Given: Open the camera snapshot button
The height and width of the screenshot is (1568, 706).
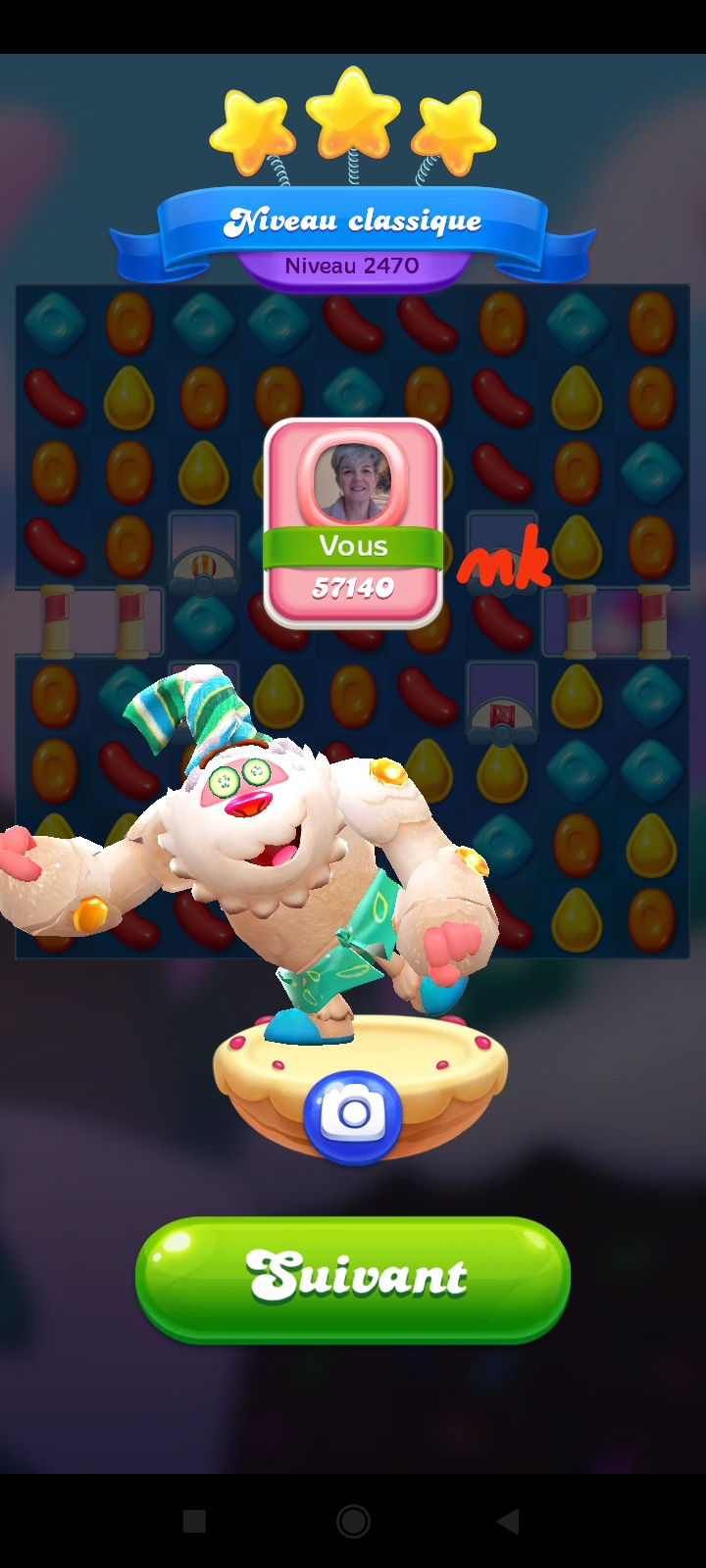Looking at the screenshot, I should click(x=353, y=1115).
